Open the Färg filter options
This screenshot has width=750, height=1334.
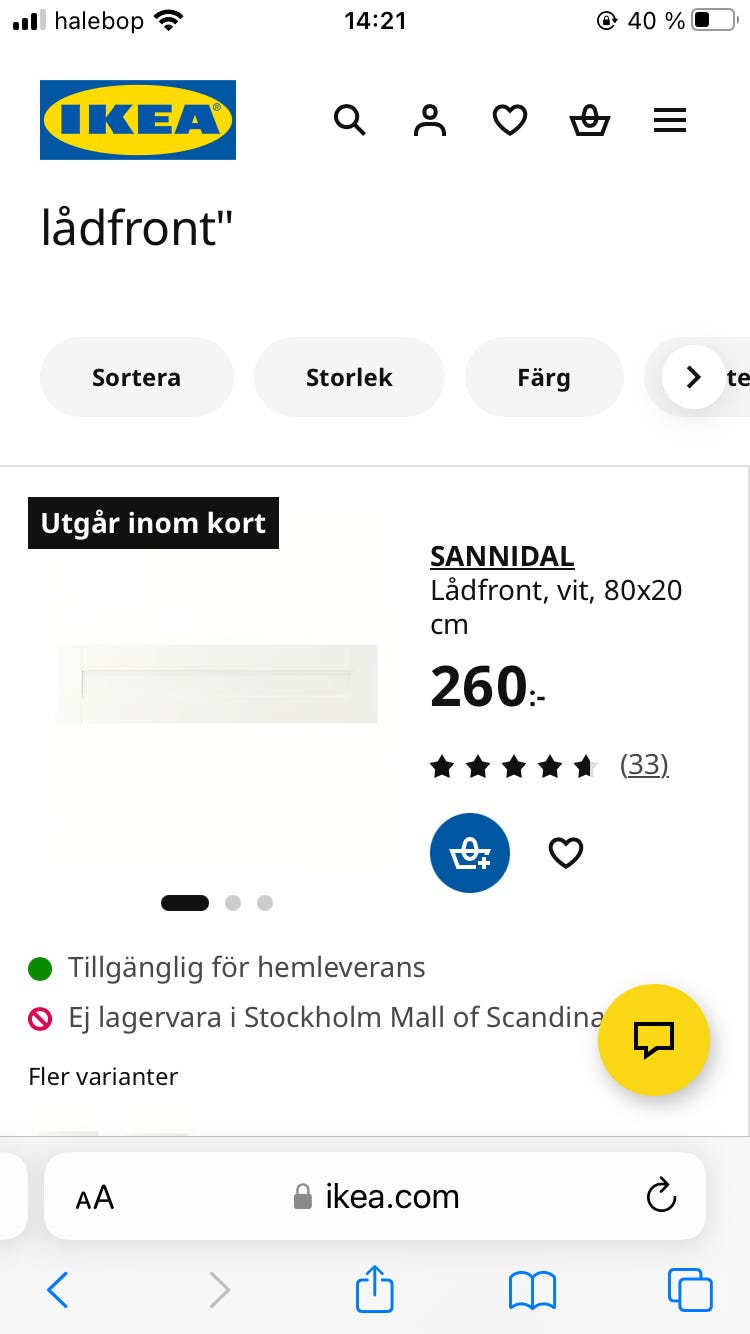tap(544, 377)
